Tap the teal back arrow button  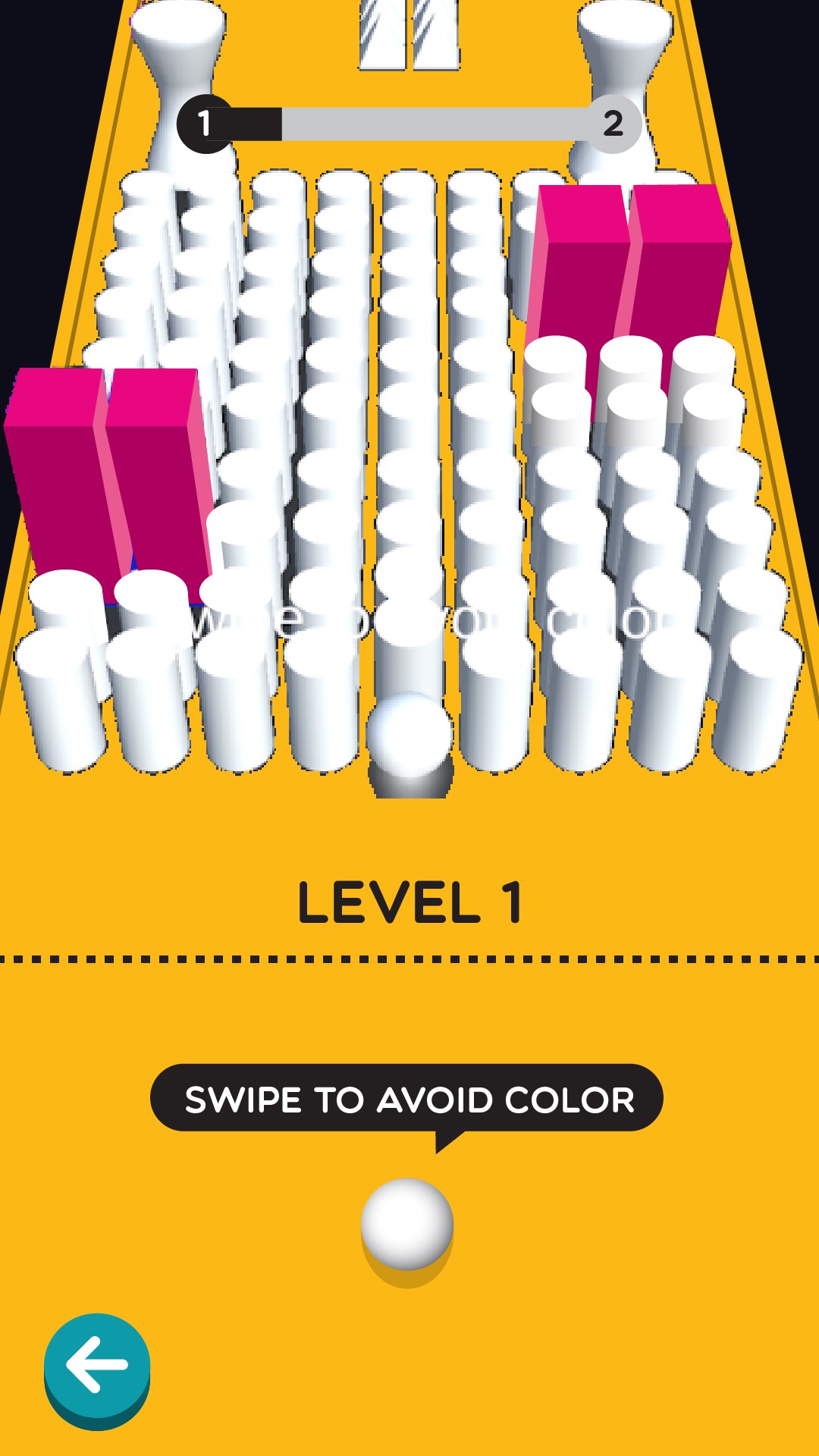(97, 1365)
